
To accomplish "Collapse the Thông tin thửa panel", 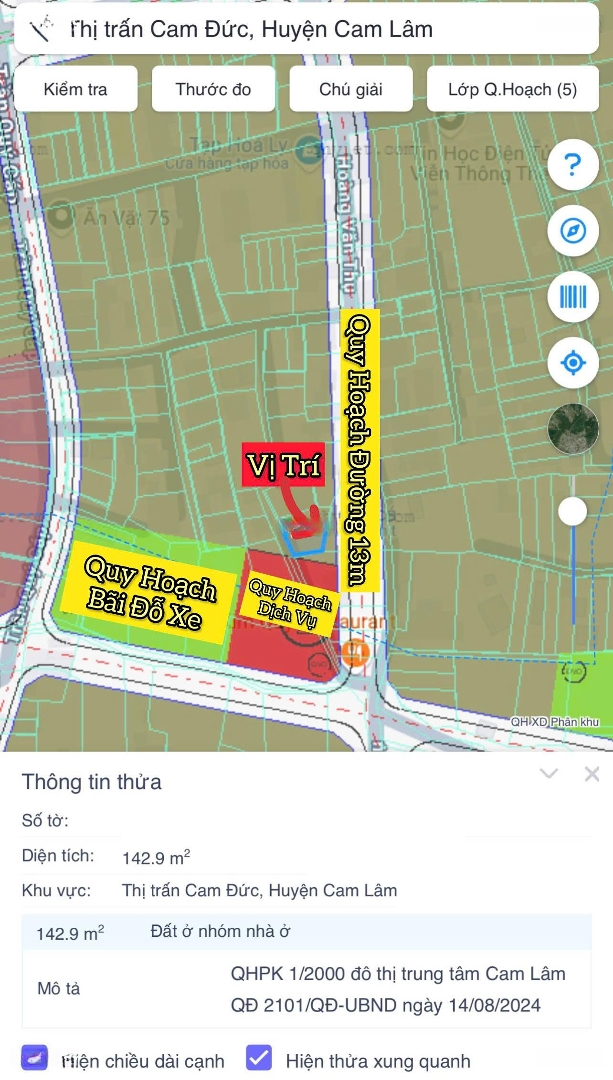I will tap(549, 774).
